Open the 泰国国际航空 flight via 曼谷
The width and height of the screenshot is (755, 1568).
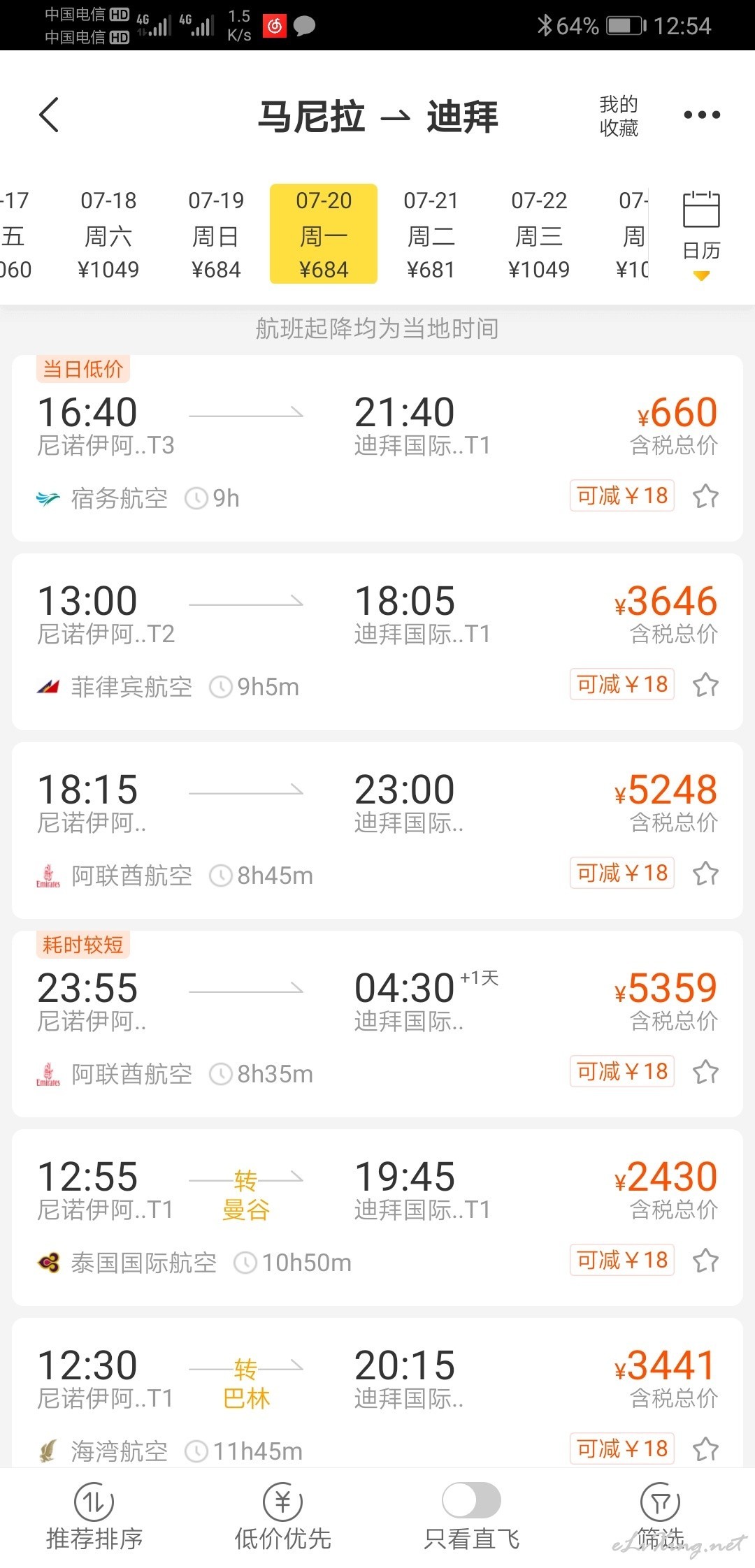click(377, 1218)
